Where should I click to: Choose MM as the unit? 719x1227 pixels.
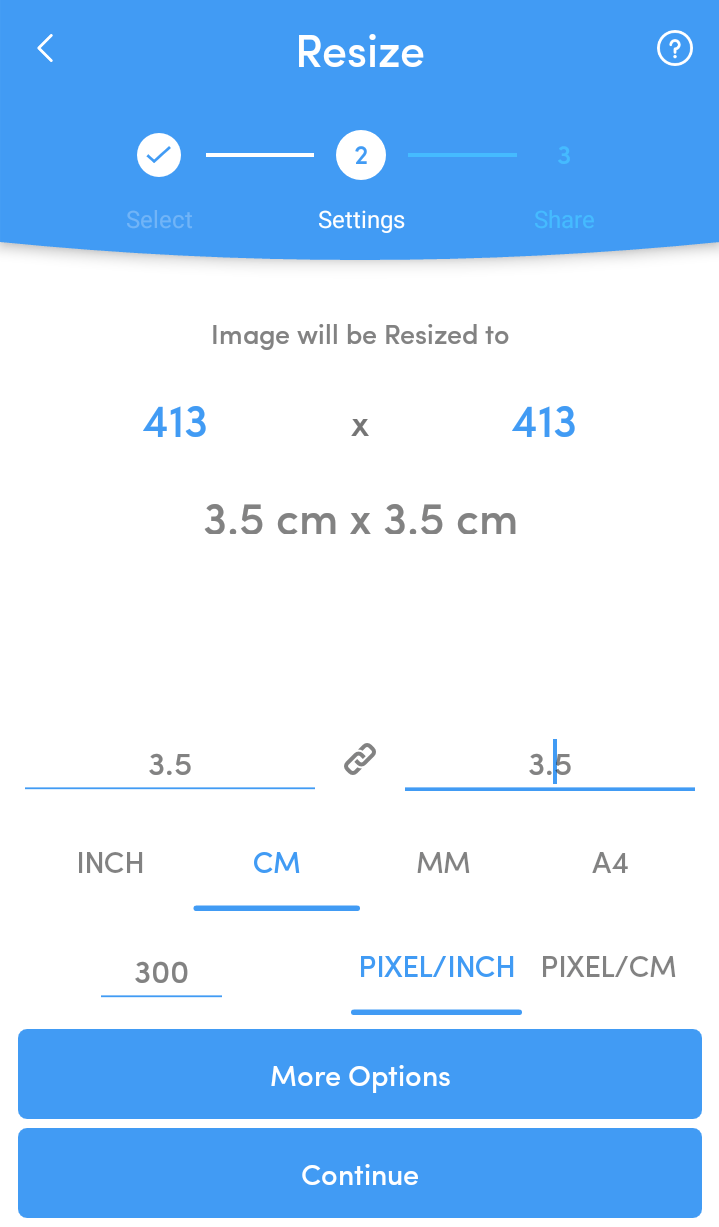443,863
